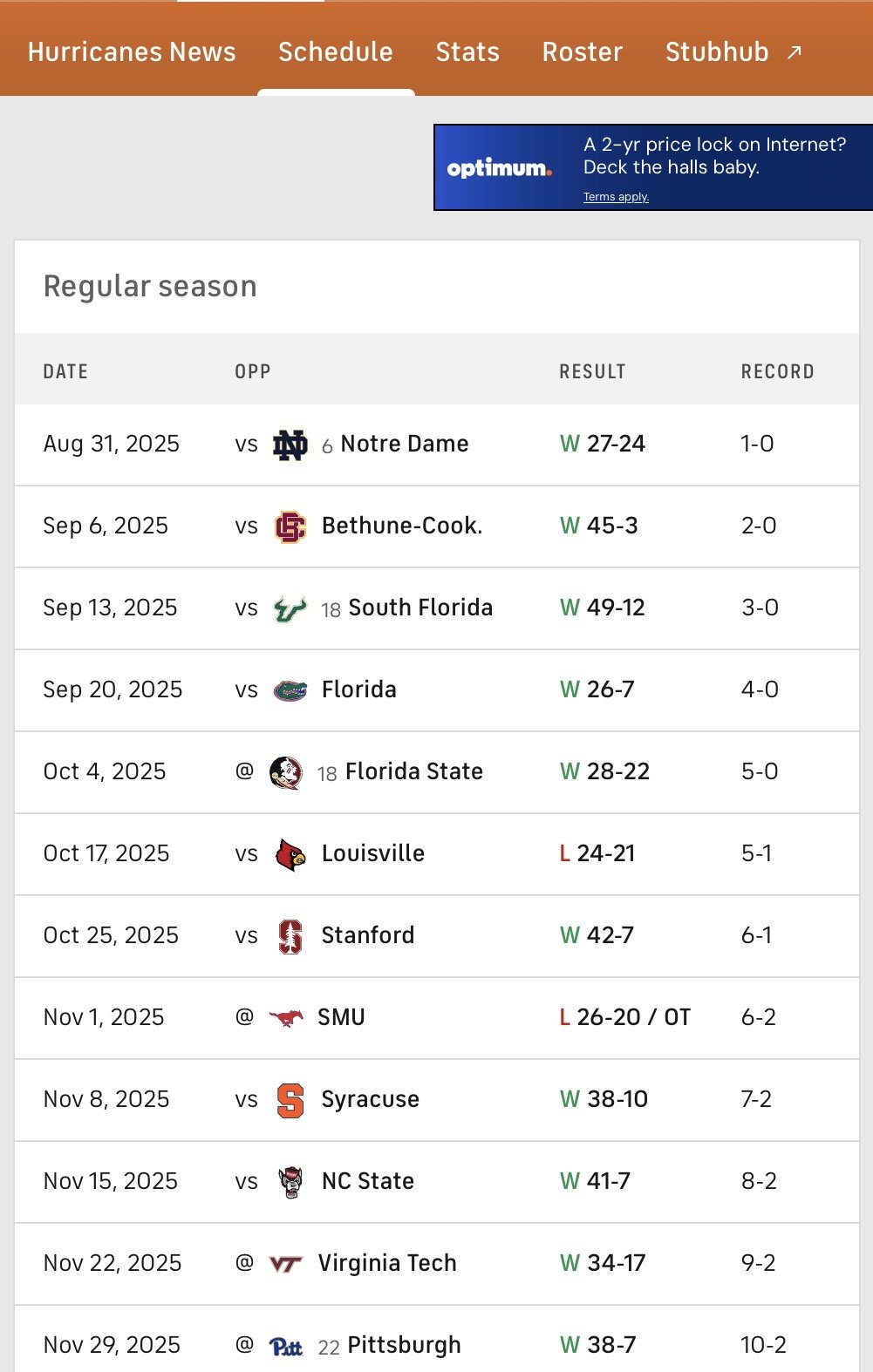
Task: View the Louisville L 24-21 result
Action: point(597,853)
